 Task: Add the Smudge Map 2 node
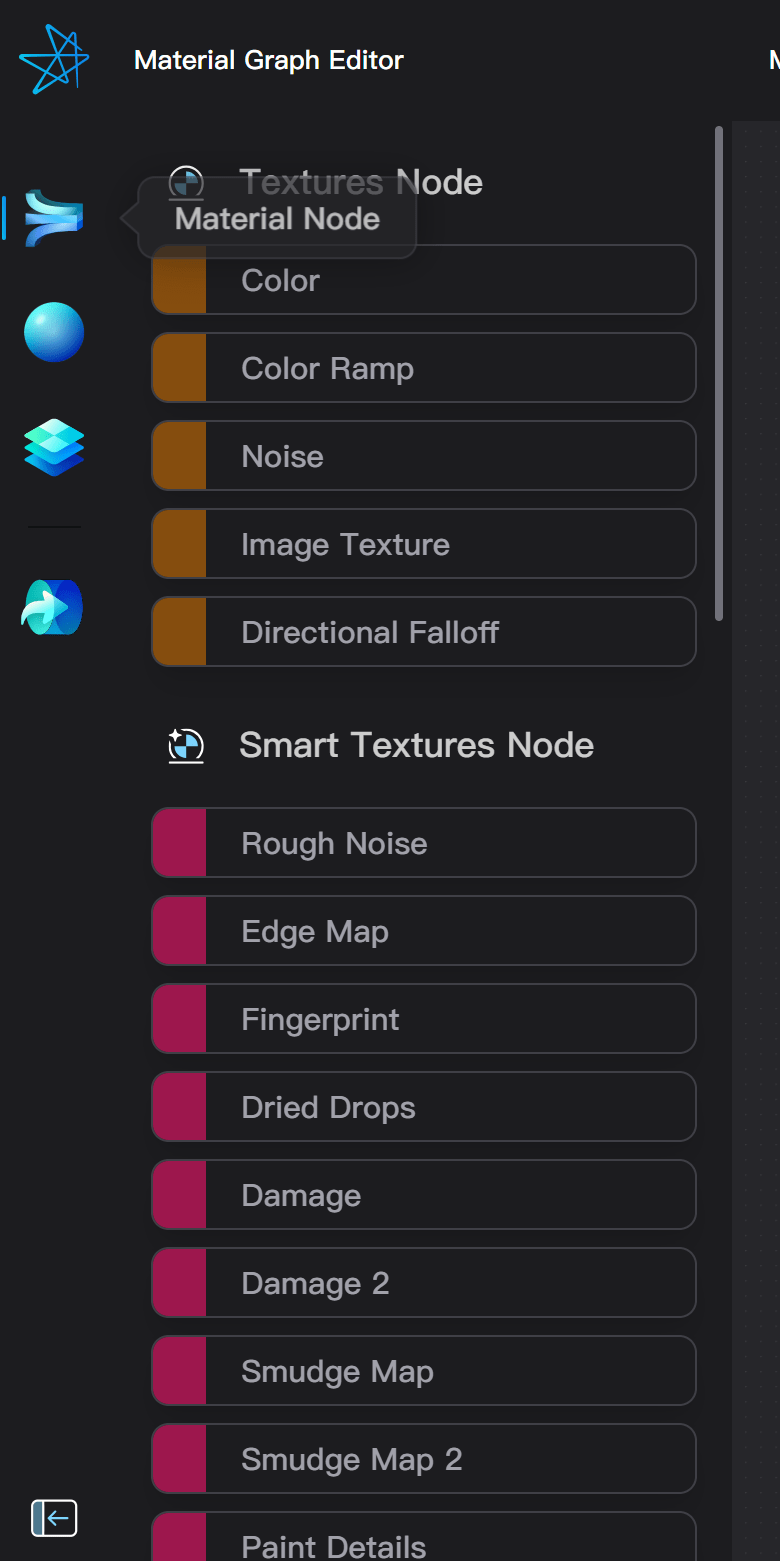coord(423,1459)
